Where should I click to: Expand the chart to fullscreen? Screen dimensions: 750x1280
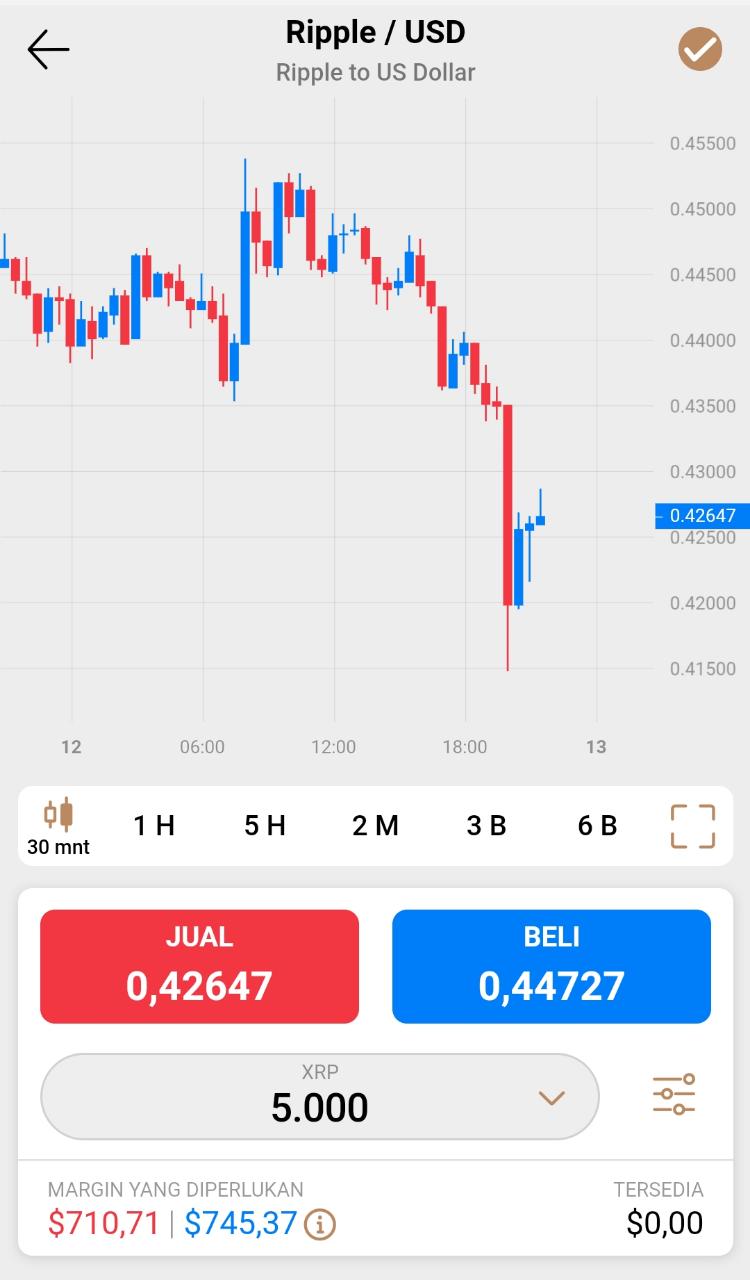click(692, 826)
